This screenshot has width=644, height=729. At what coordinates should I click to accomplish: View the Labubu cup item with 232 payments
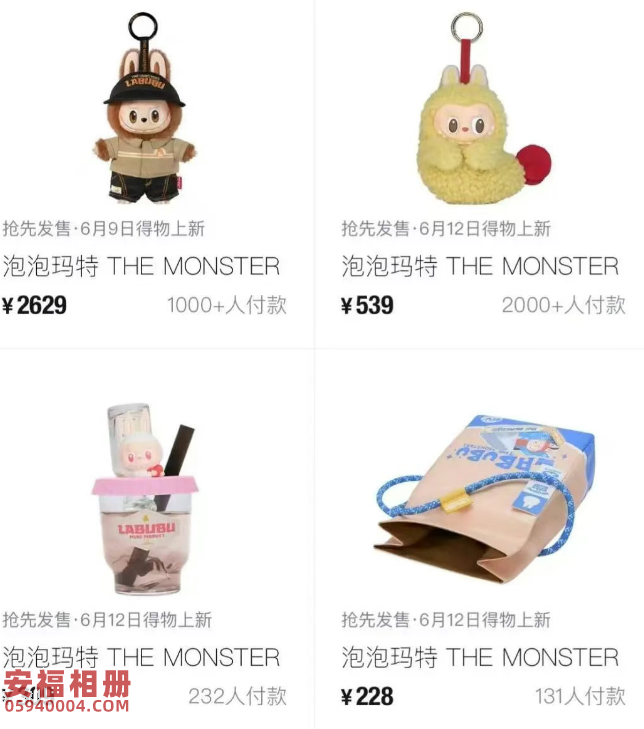150,500
